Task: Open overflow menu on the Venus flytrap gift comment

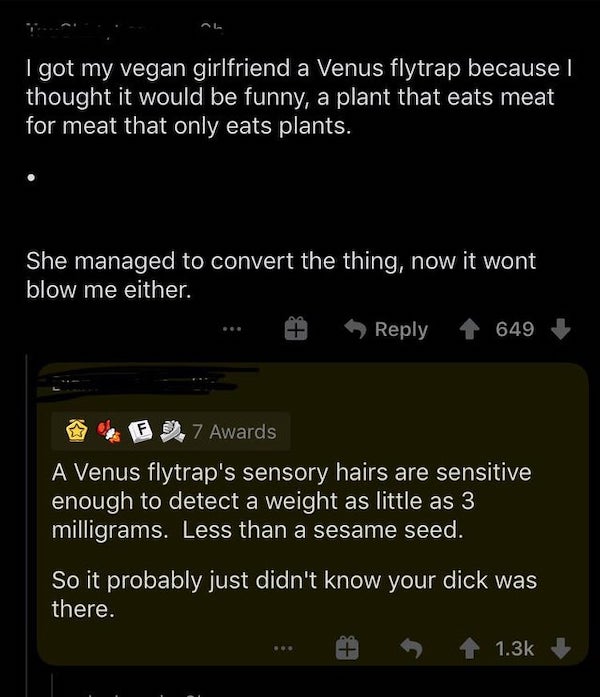Action: 234,329
